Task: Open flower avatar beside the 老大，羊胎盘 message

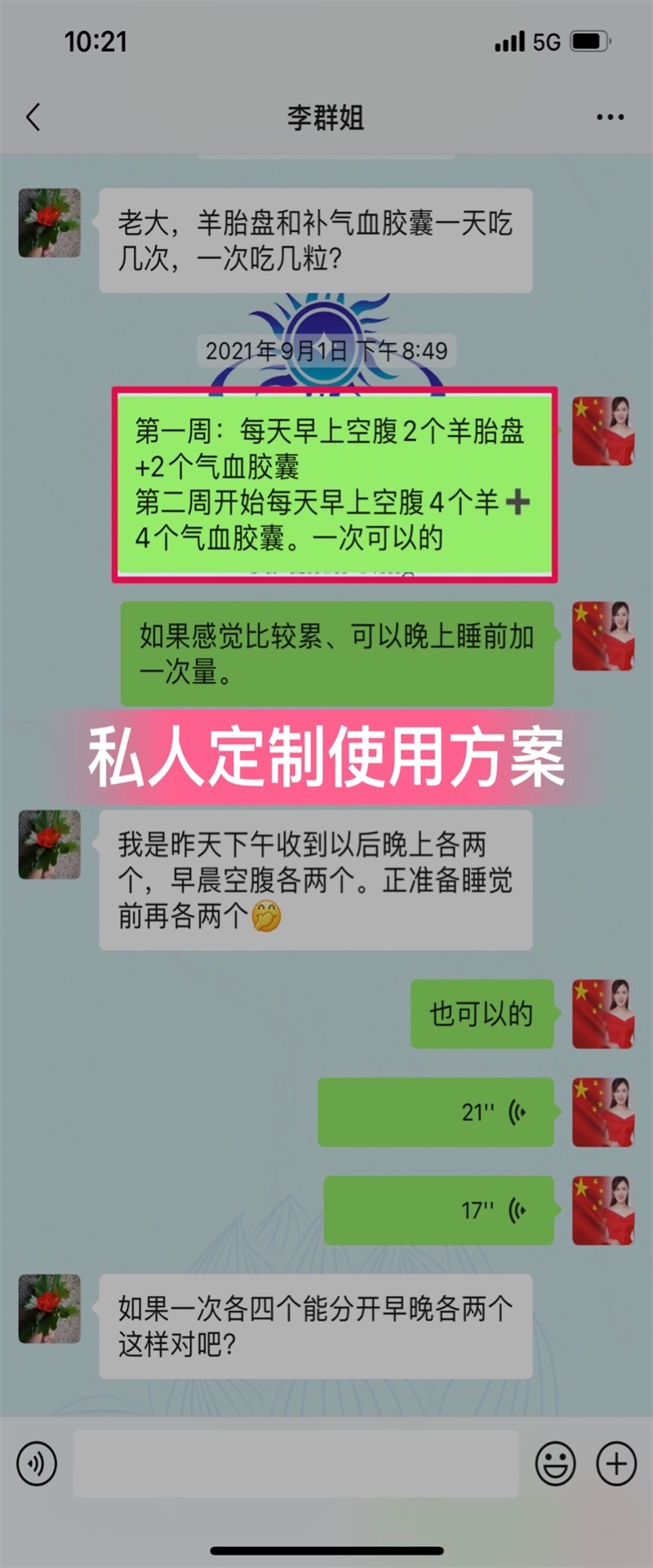Action: (x=50, y=223)
